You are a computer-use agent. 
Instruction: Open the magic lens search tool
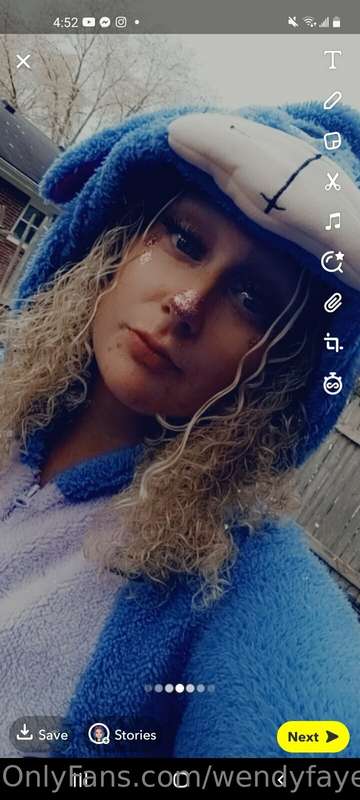click(332, 262)
